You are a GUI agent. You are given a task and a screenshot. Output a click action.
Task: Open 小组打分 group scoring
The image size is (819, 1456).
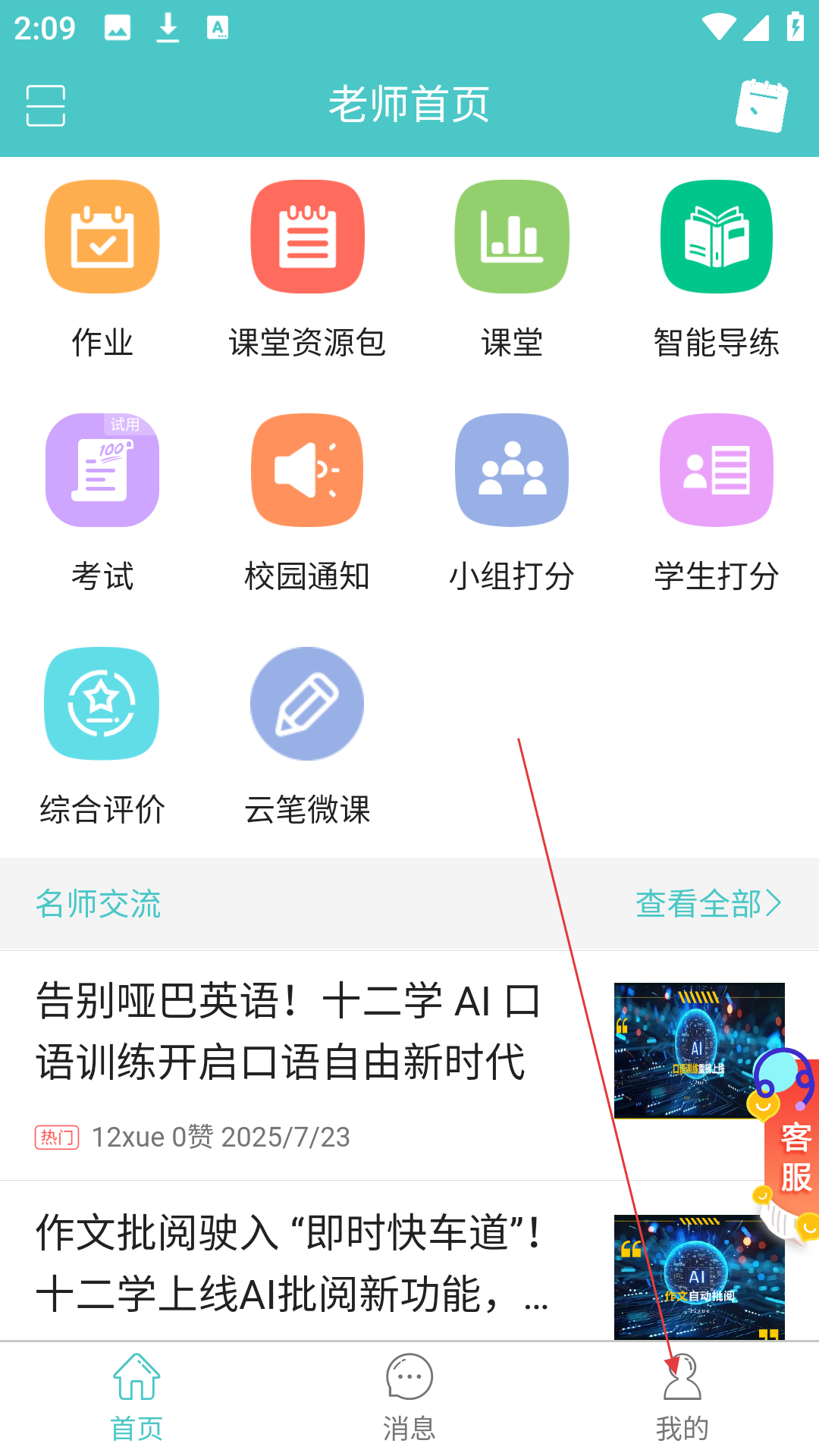tap(512, 503)
